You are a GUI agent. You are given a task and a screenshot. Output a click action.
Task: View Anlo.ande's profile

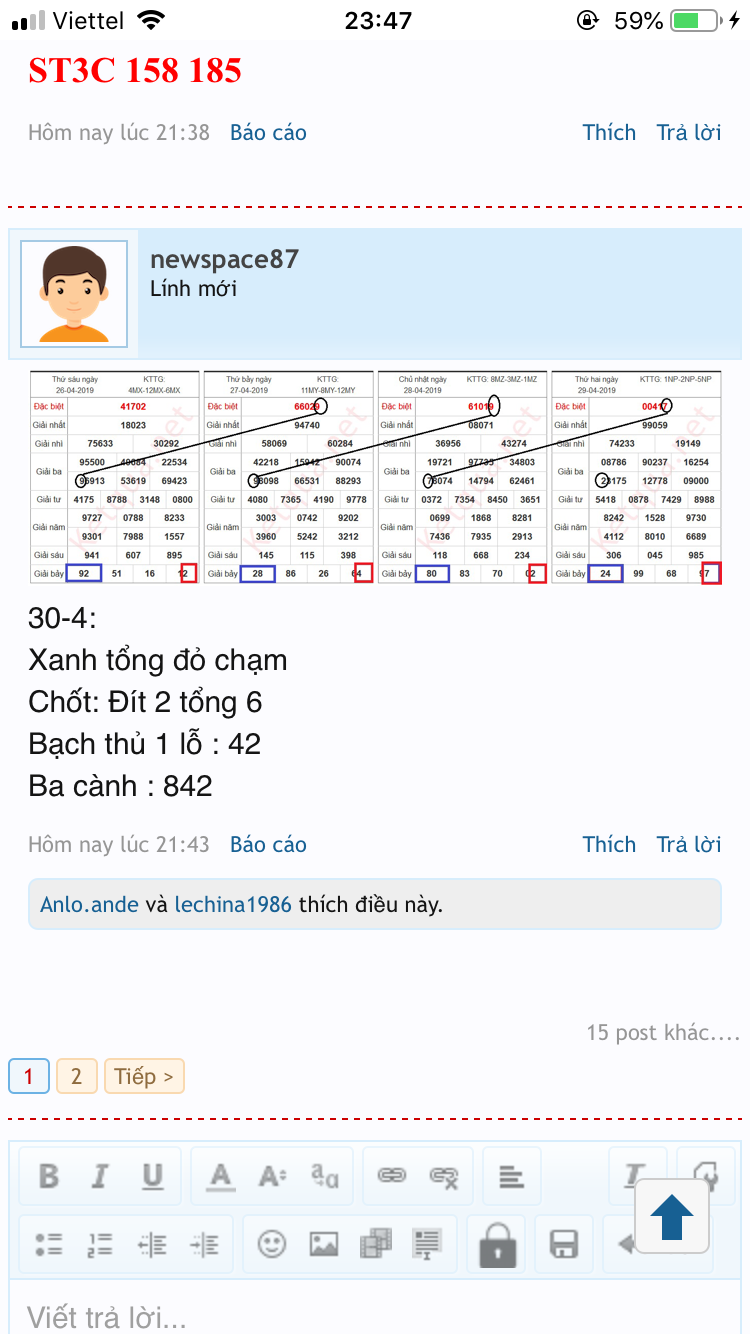[x=89, y=905]
